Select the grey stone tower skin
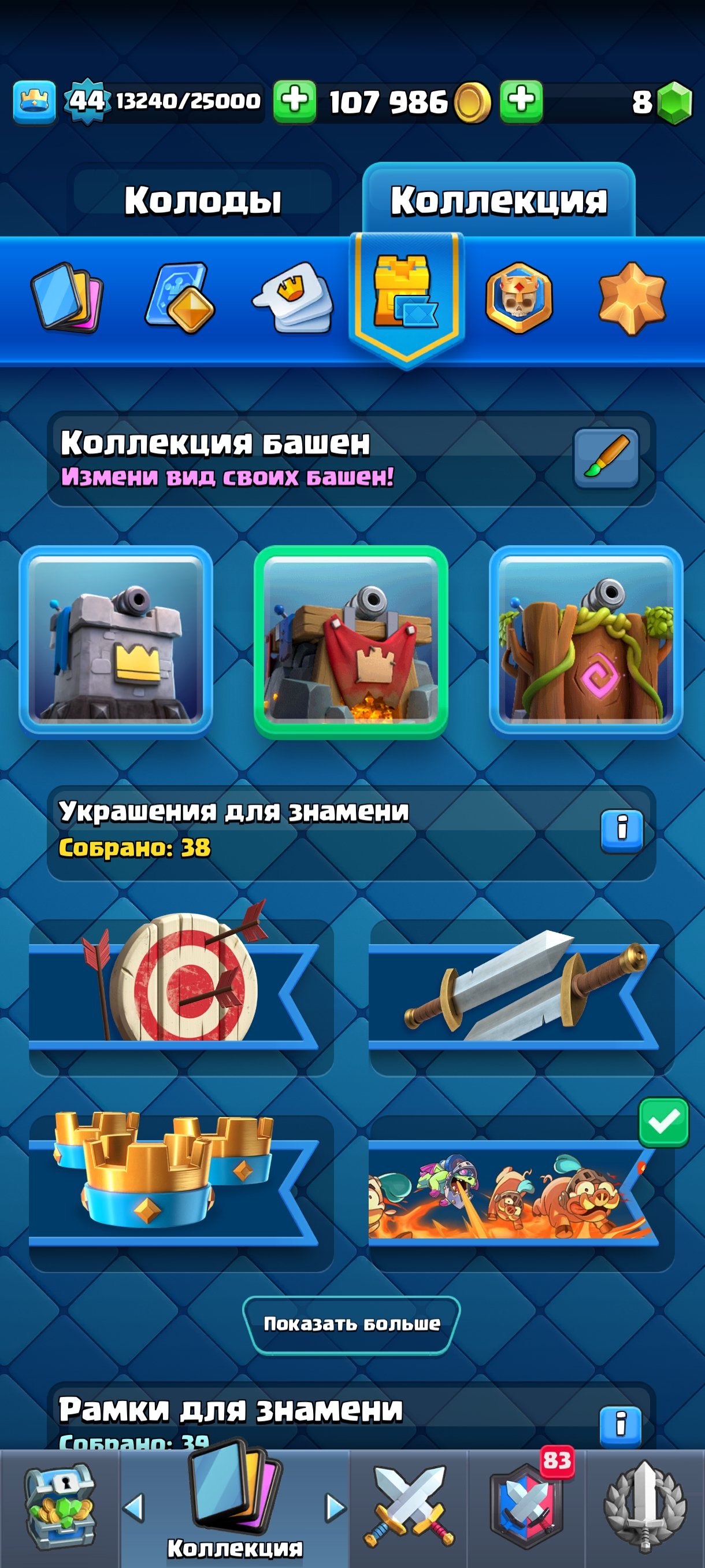The image size is (705, 1568). 116,642
